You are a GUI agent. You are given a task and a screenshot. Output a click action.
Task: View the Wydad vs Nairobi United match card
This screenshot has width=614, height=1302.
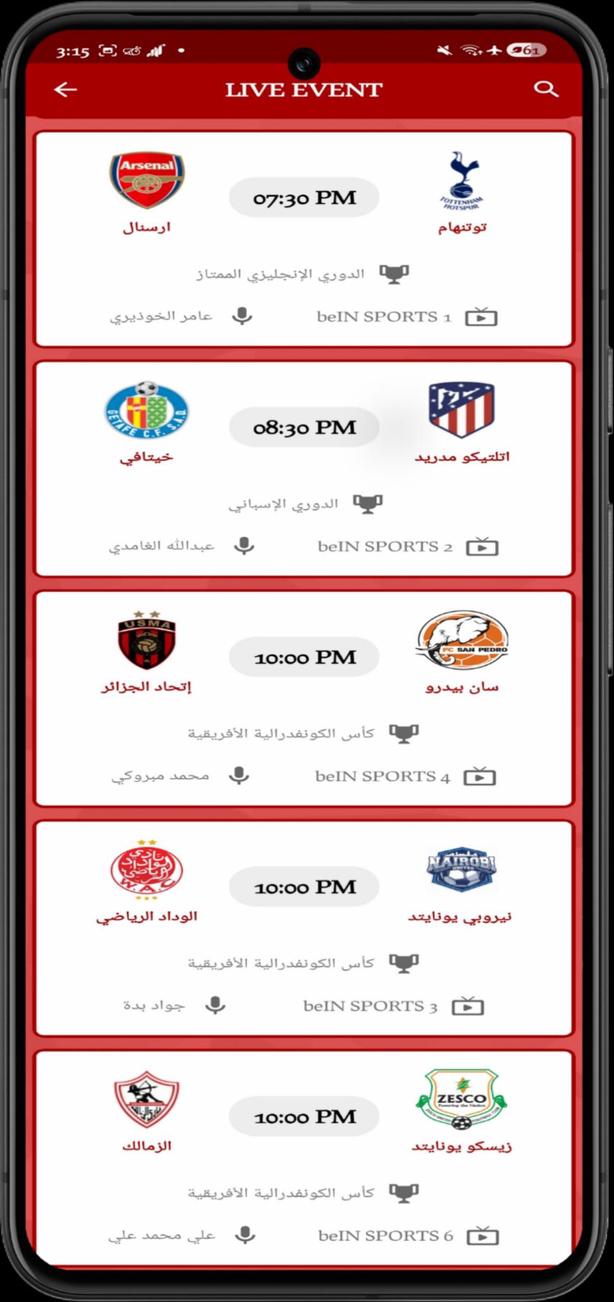coord(304,929)
